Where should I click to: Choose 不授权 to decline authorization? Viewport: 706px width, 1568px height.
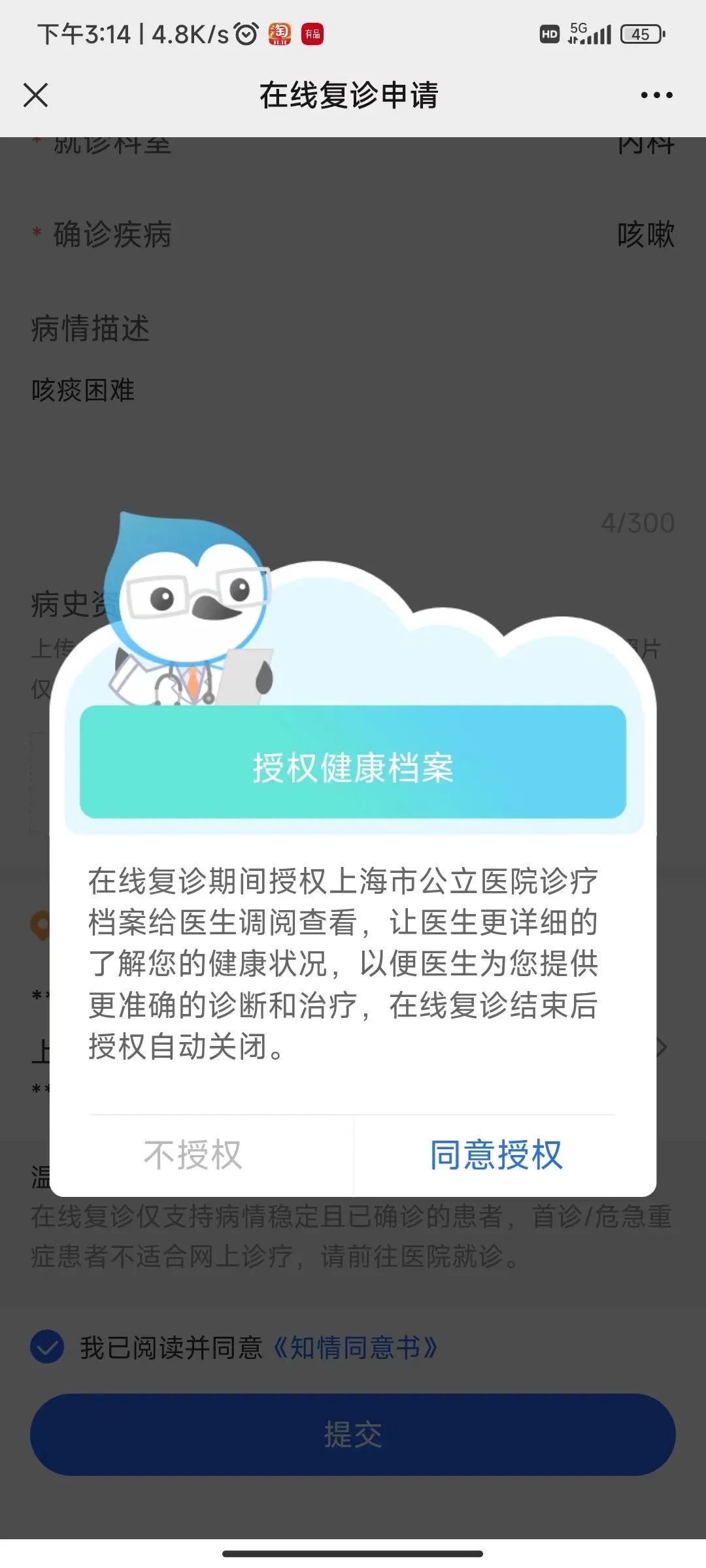tap(193, 1155)
